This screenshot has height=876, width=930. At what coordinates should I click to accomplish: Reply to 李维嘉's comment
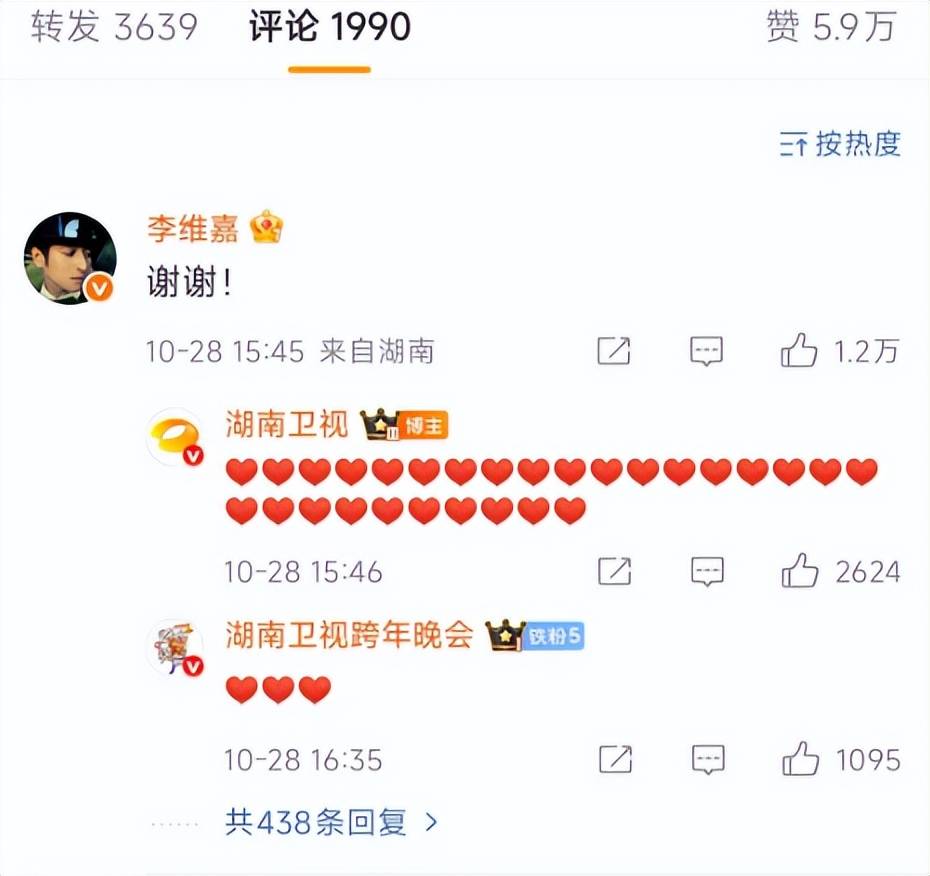coord(706,351)
